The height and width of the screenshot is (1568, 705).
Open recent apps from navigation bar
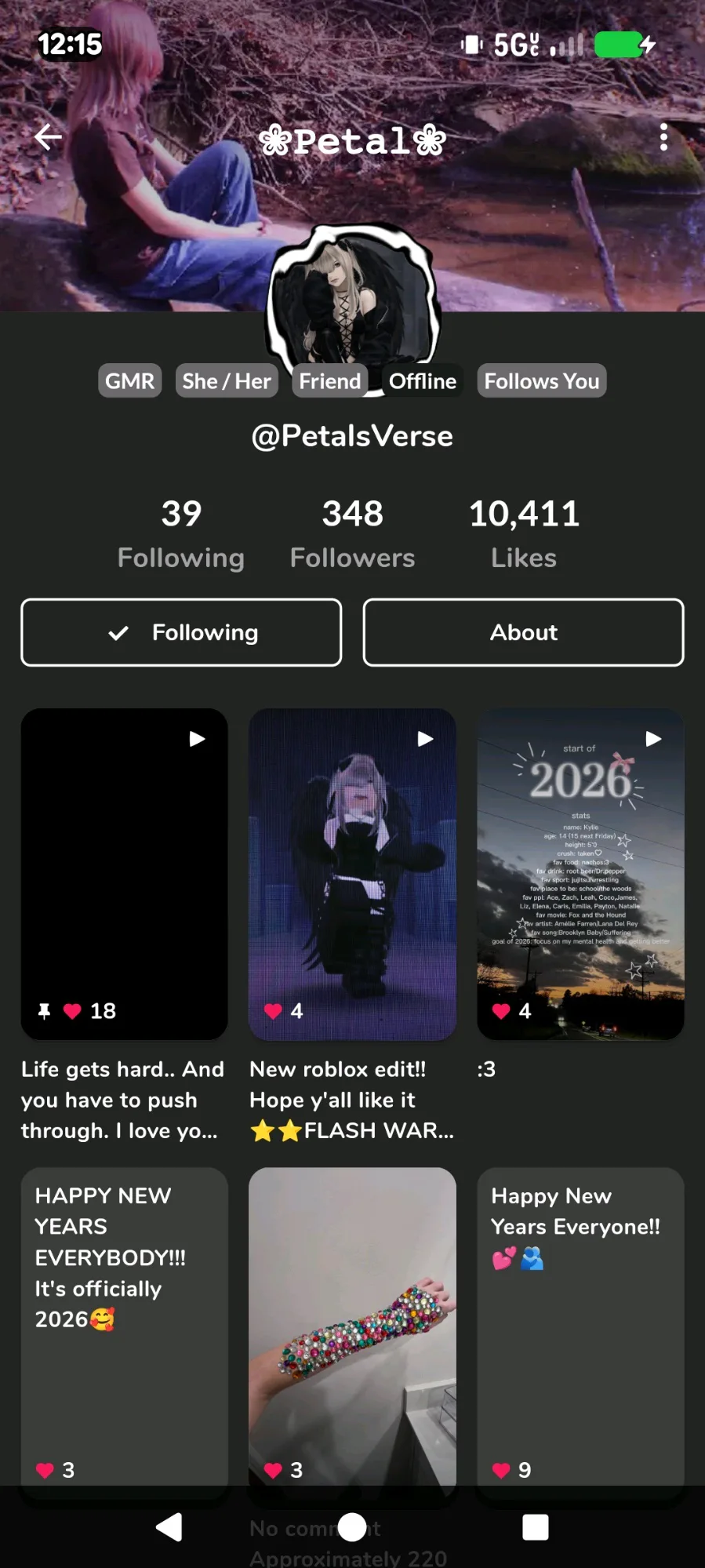tap(535, 1527)
